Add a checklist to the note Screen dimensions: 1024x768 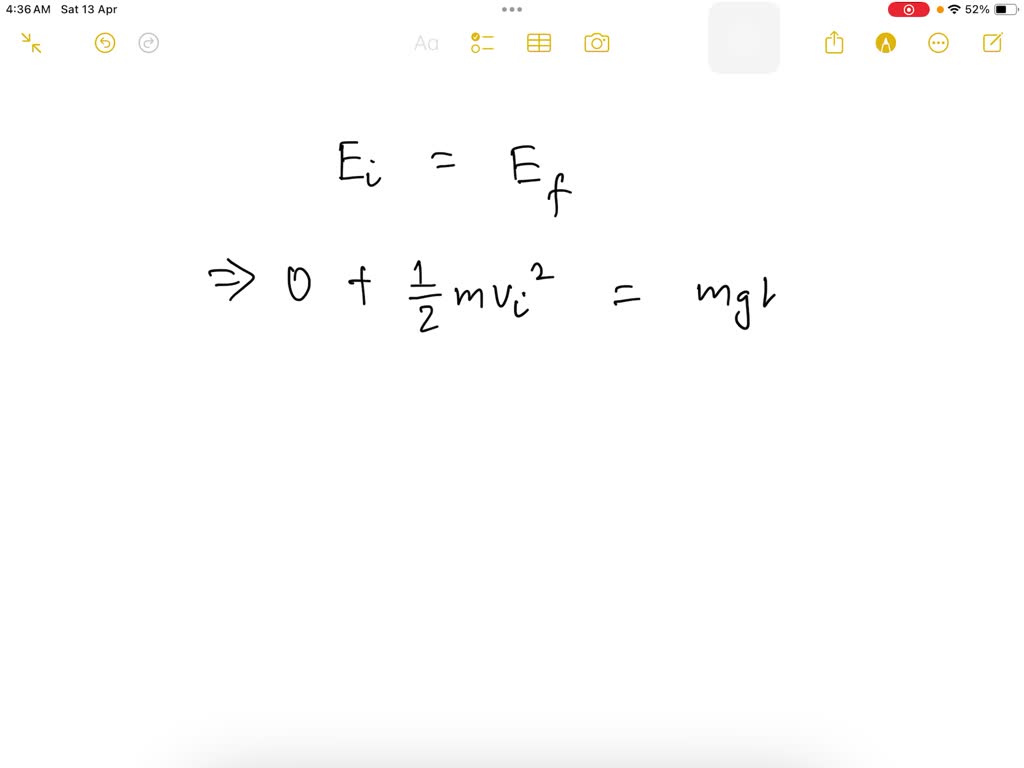point(482,43)
